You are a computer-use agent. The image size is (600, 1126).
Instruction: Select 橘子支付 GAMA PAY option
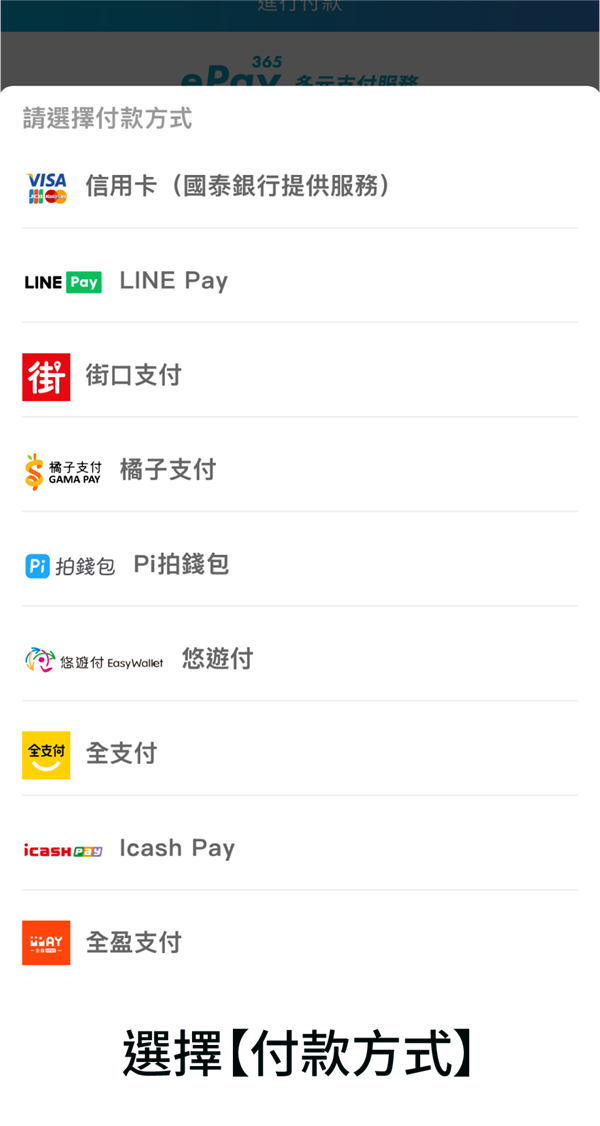coord(167,470)
